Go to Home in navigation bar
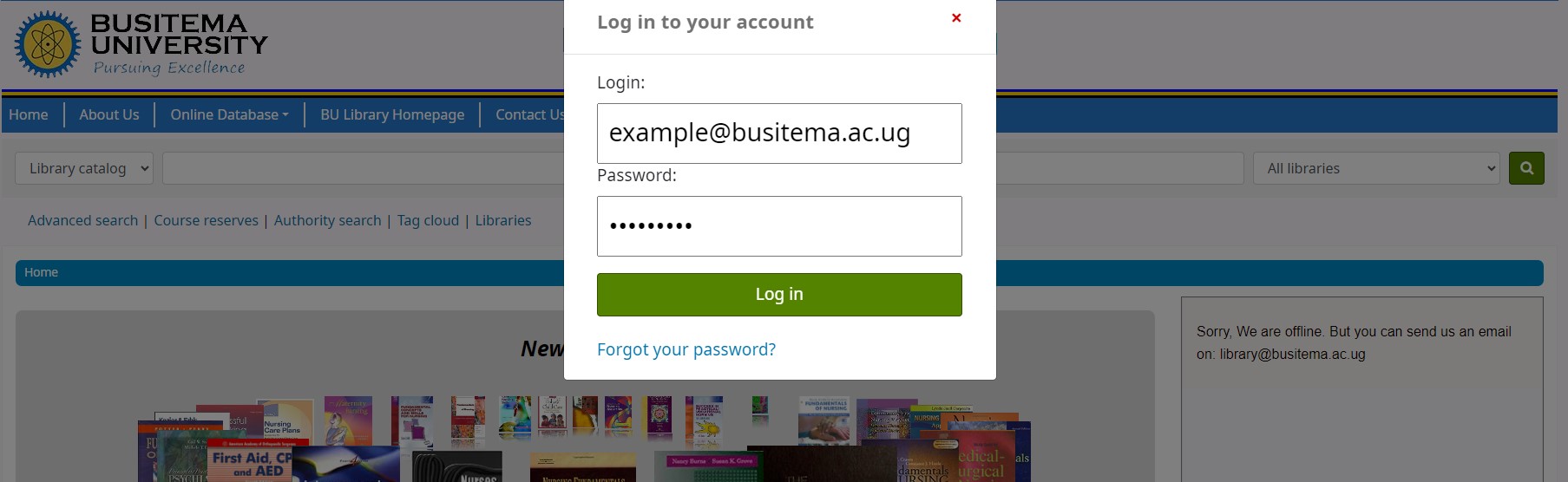1568x482 pixels. [29, 114]
